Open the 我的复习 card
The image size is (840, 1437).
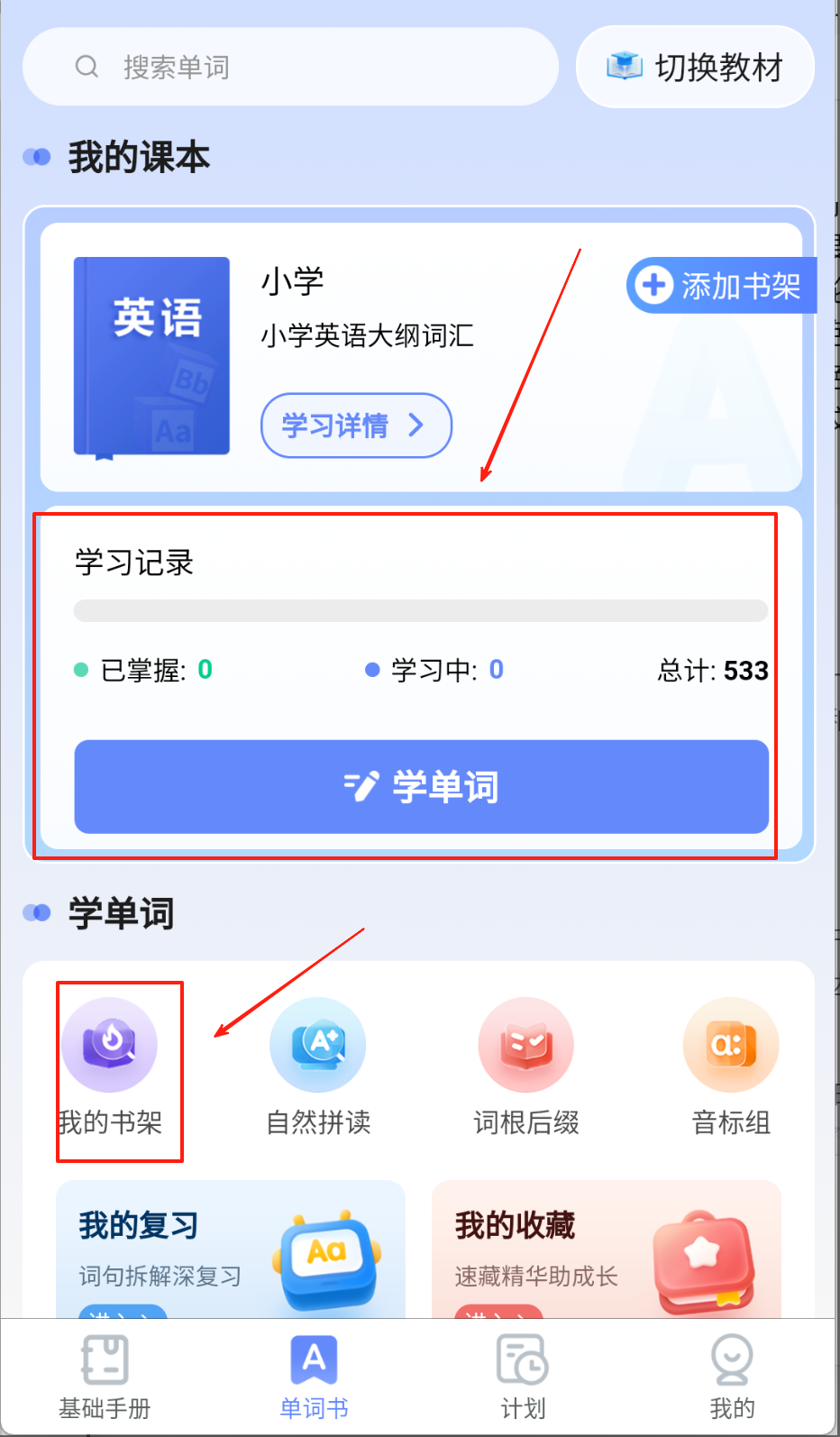click(x=231, y=1249)
